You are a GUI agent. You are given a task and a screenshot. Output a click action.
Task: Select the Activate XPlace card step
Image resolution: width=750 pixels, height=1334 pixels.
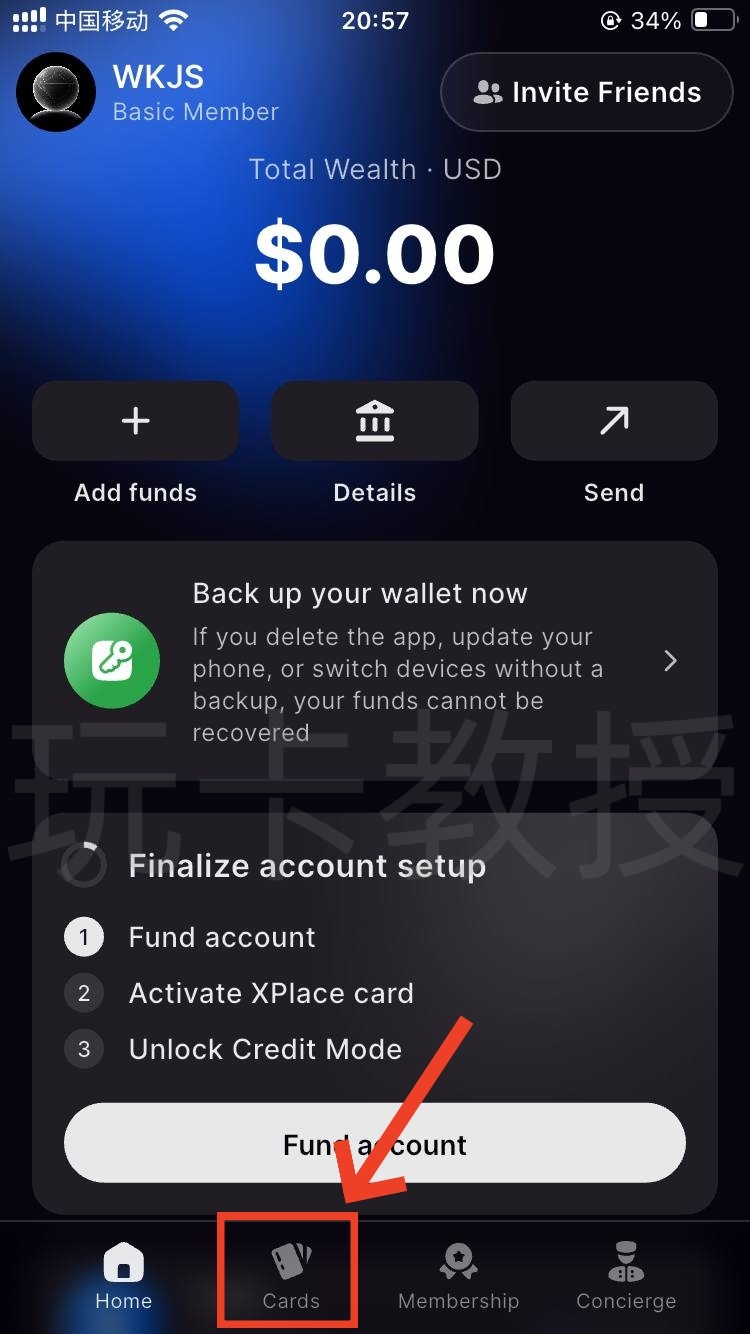click(271, 993)
